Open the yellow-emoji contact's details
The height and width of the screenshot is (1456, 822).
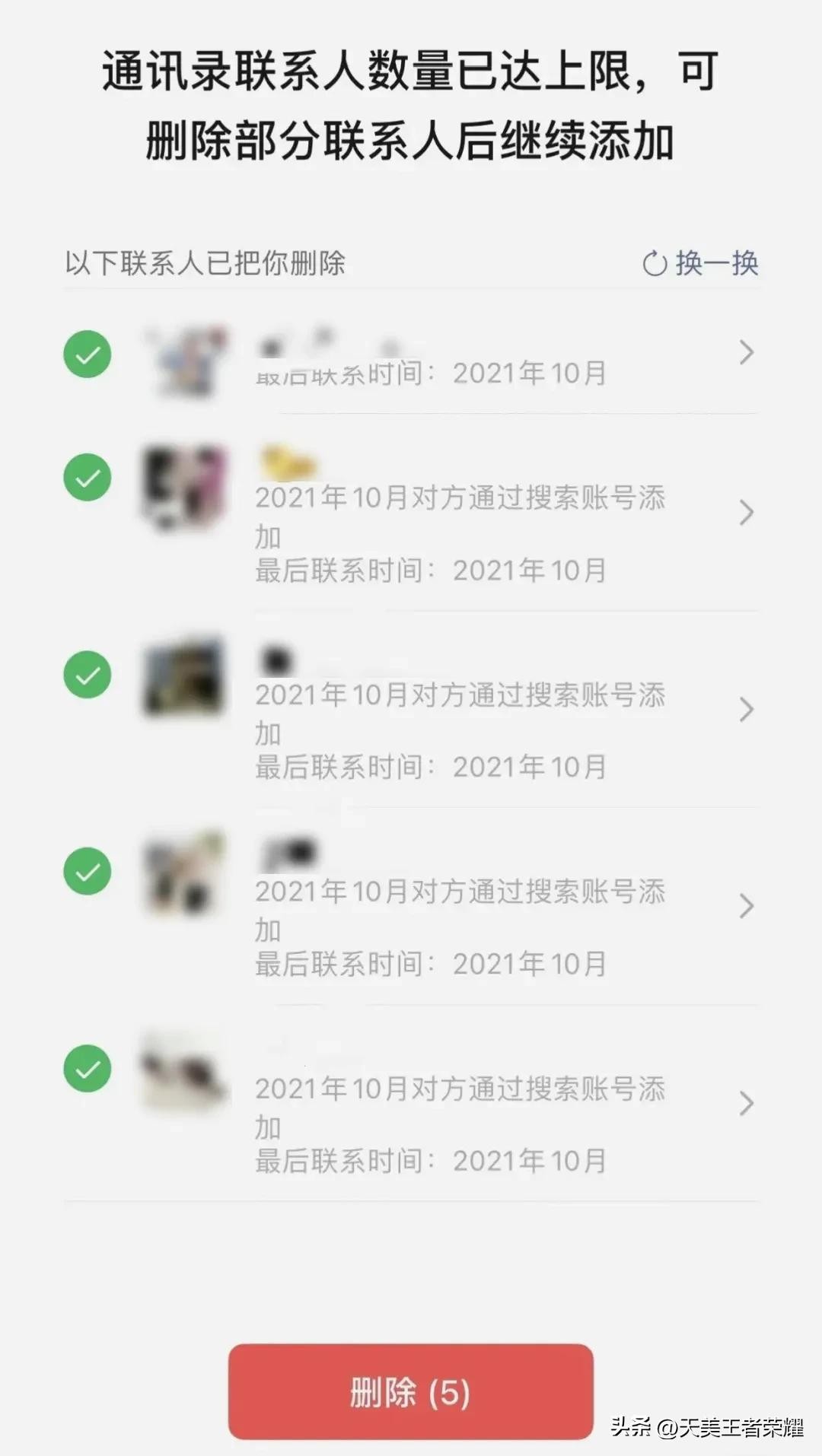pyautogui.click(x=746, y=513)
